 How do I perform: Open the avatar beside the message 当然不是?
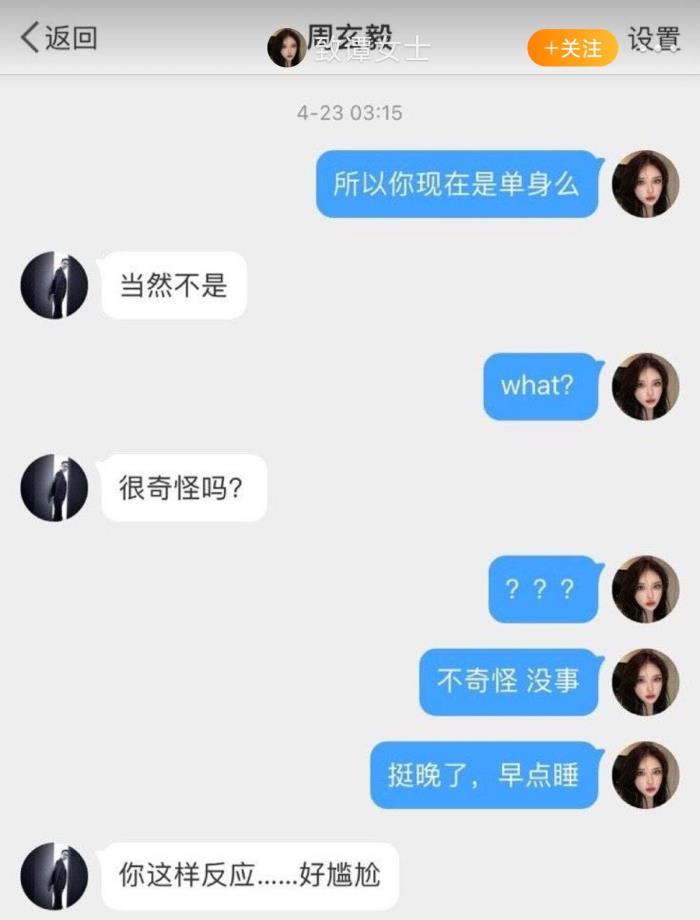pos(54,285)
